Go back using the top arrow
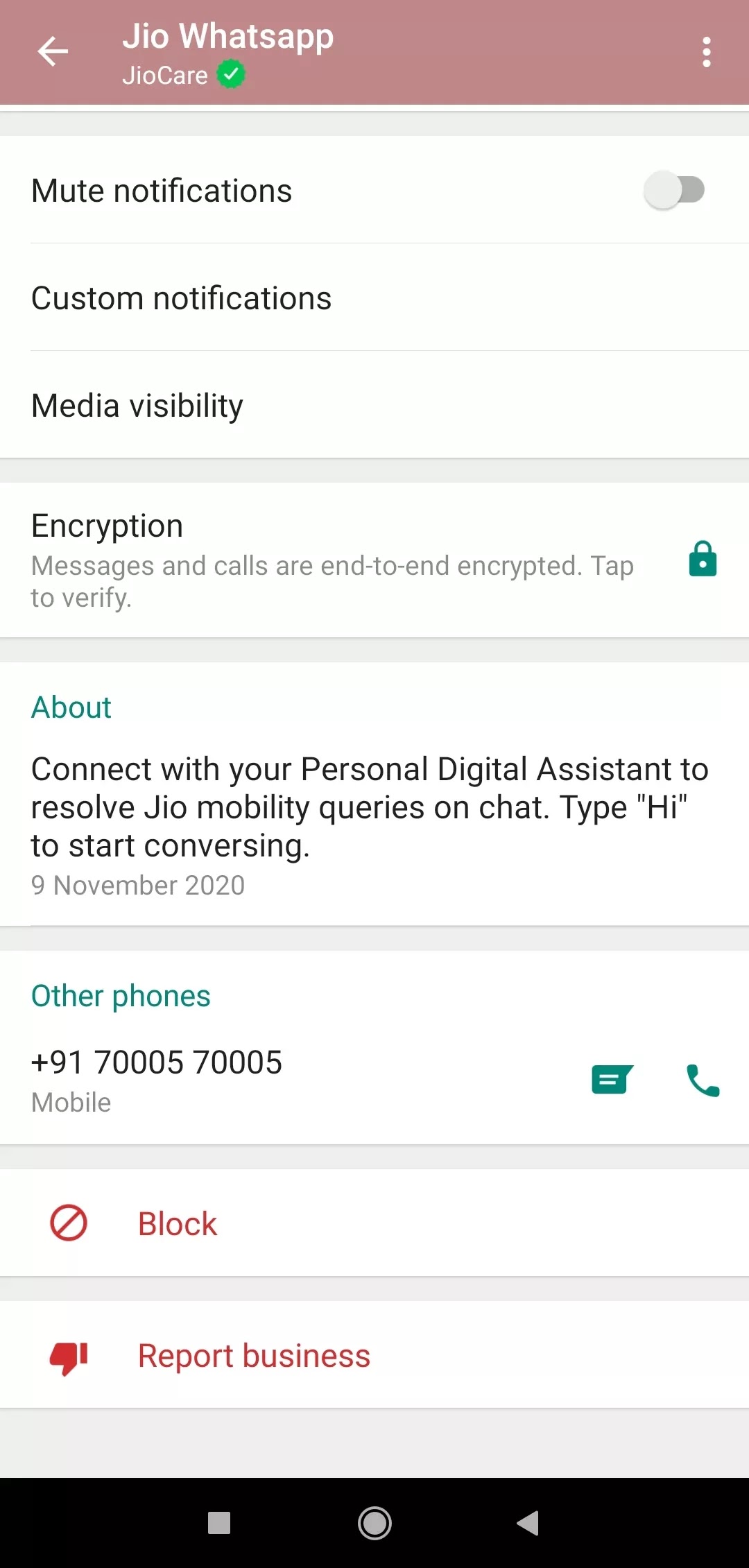This screenshot has height=1568, width=749. click(53, 52)
